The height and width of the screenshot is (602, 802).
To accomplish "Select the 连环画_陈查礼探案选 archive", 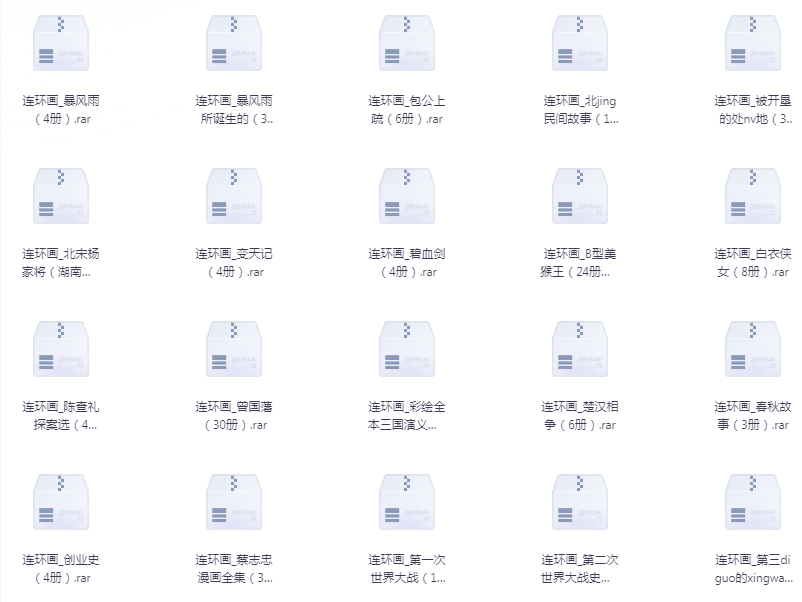I will pos(61,350).
